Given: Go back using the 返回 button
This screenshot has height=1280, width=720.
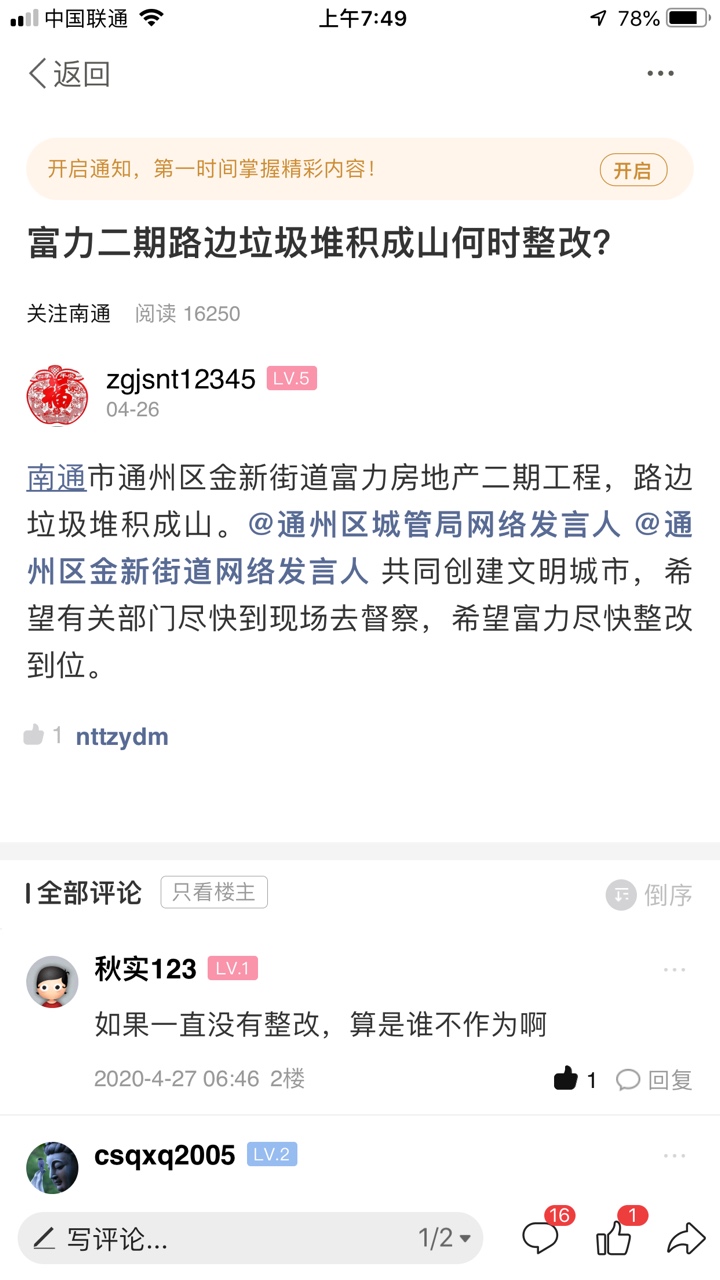Looking at the screenshot, I should [68, 74].
